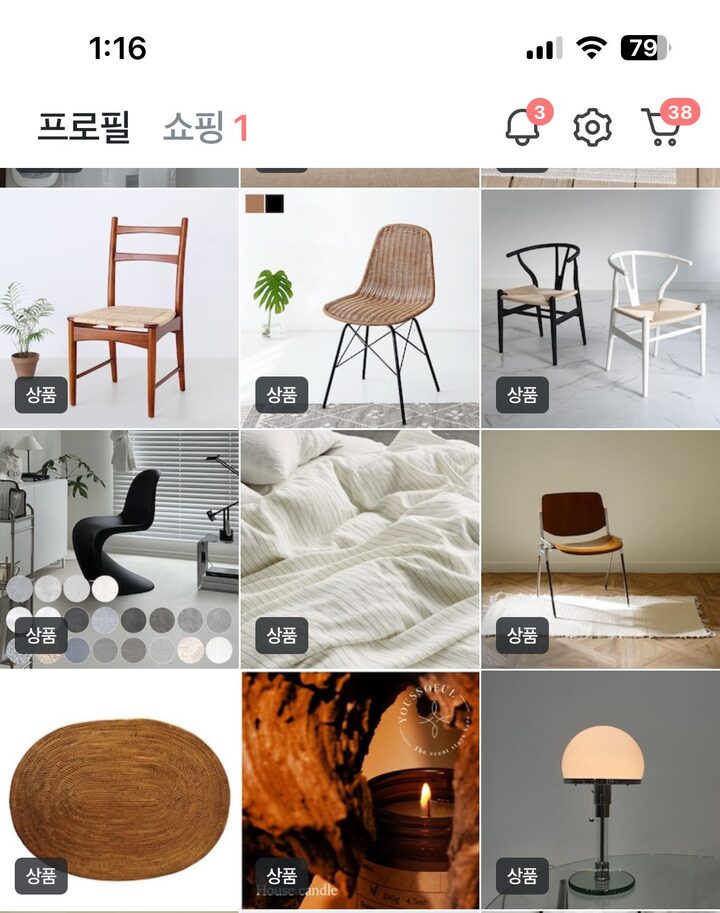The width and height of the screenshot is (720, 913).
Task: Open the settings gear
Action: [592, 128]
